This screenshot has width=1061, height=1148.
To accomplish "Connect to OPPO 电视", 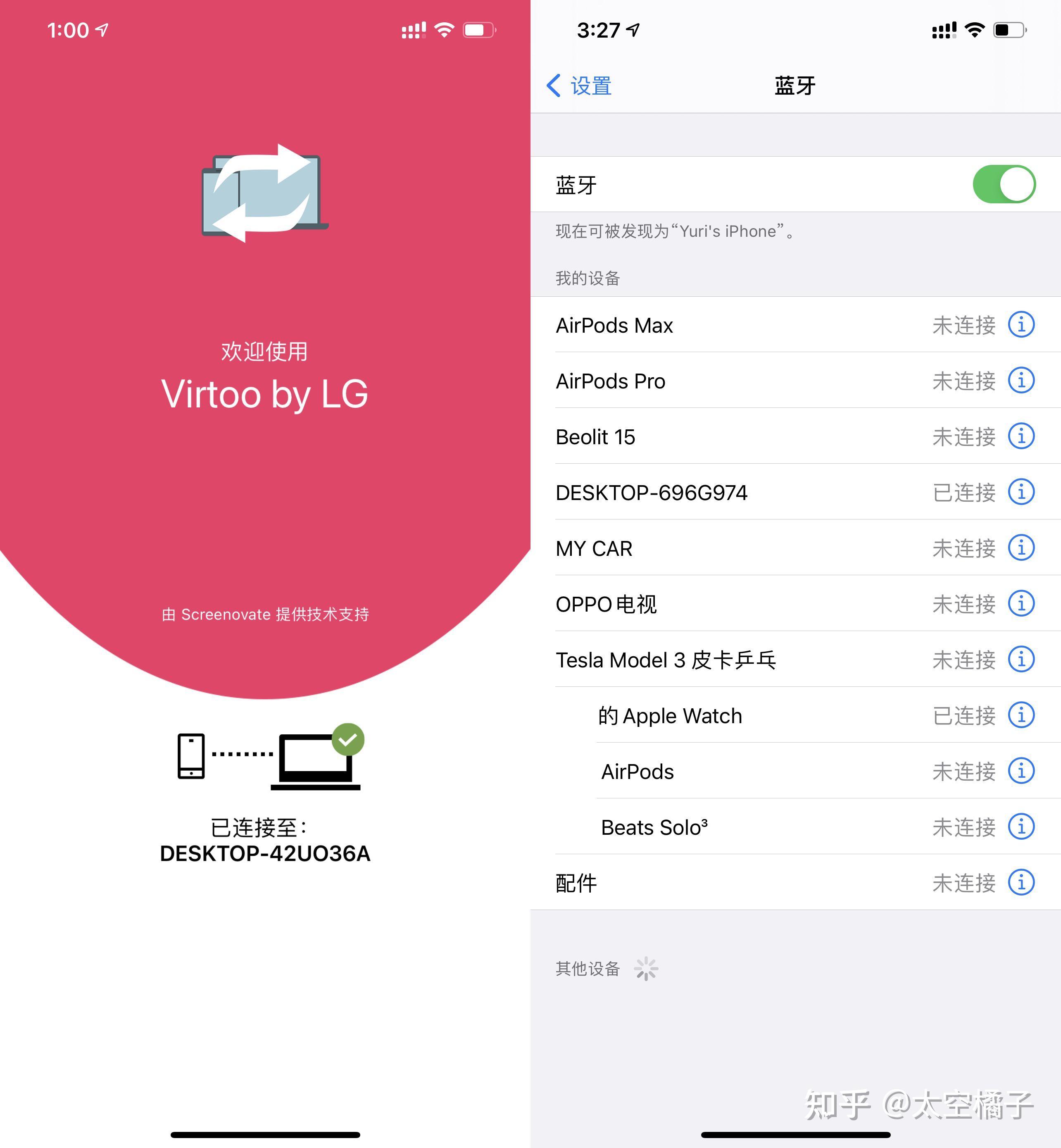I will (746, 604).
